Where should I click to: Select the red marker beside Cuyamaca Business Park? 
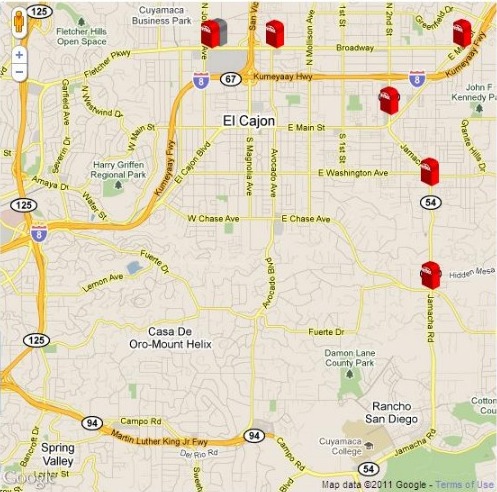(210, 34)
